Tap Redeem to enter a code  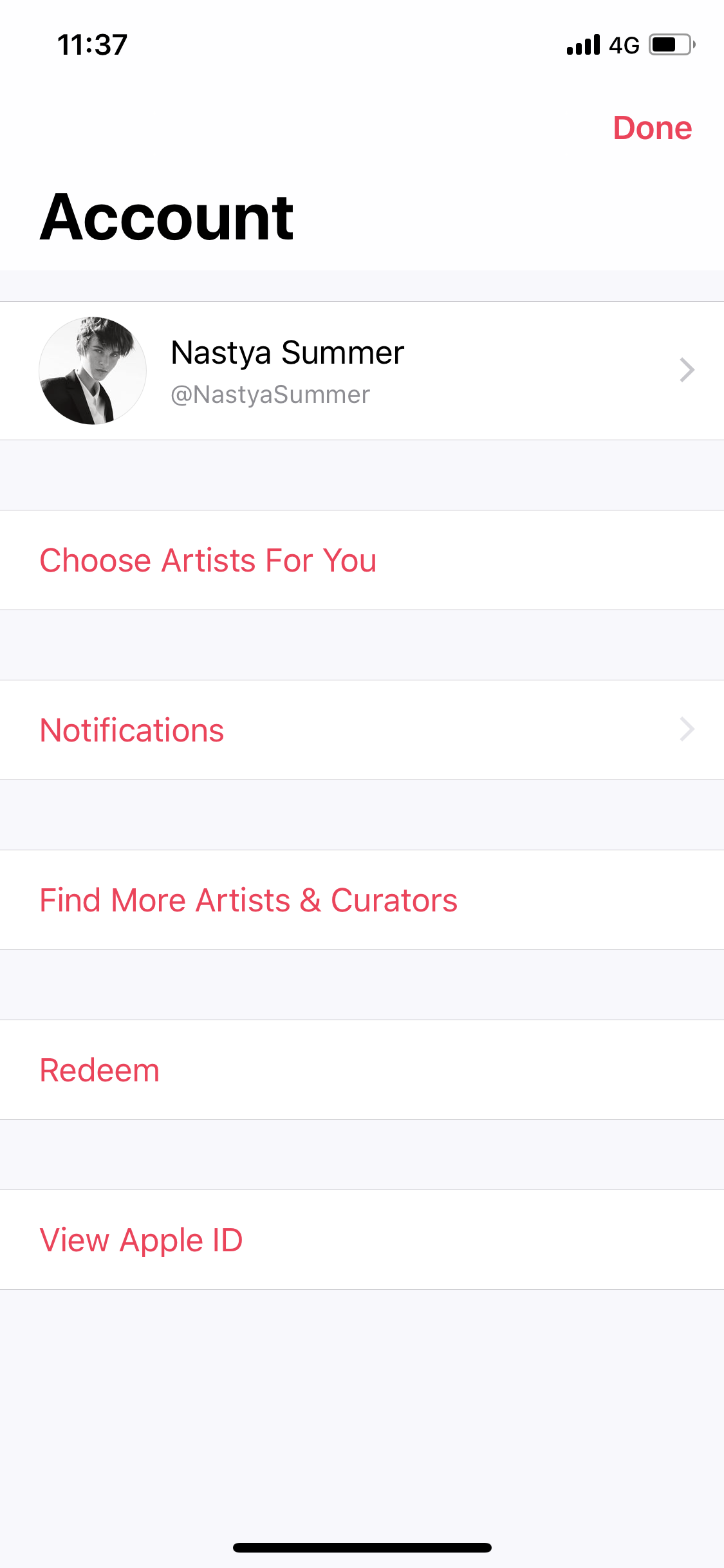click(x=100, y=1070)
